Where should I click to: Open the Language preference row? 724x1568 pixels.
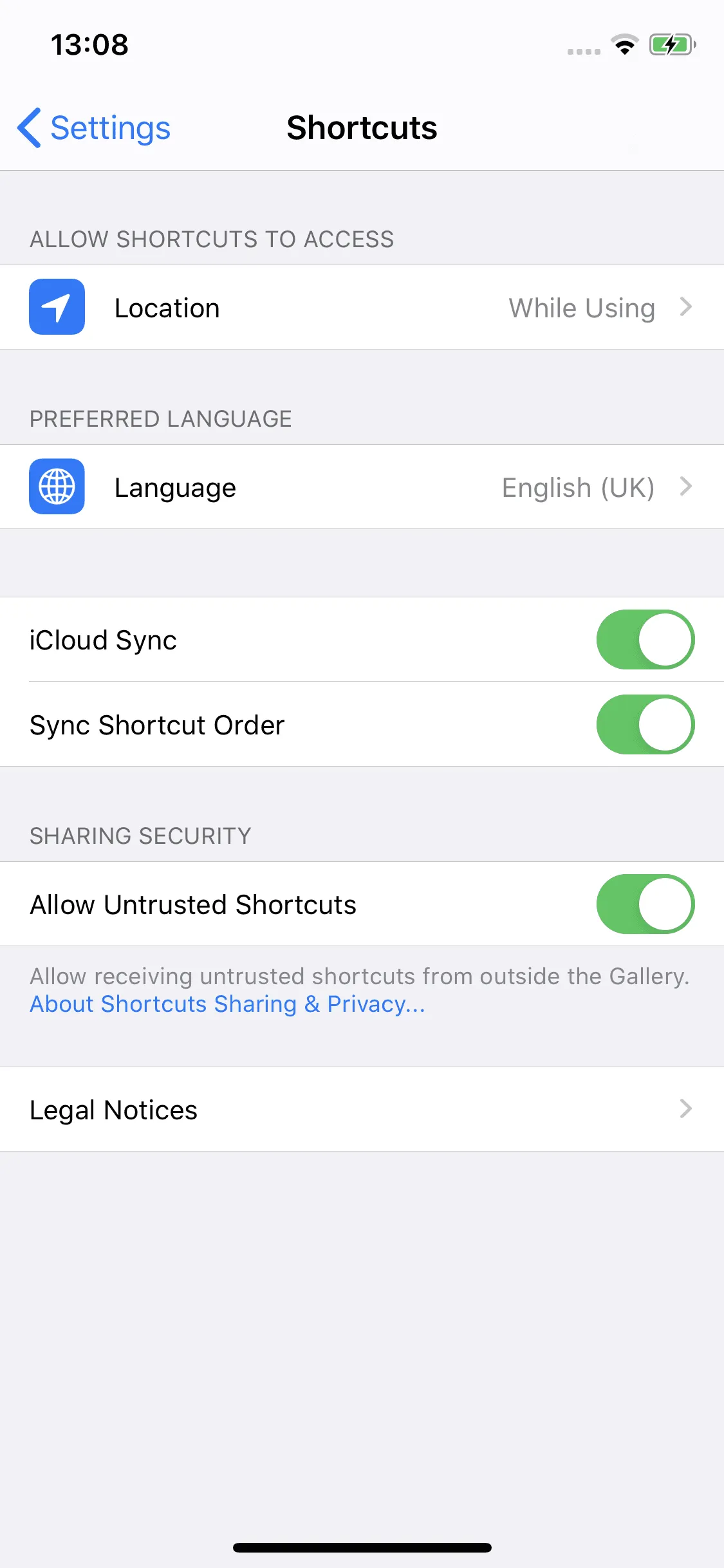[362, 487]
